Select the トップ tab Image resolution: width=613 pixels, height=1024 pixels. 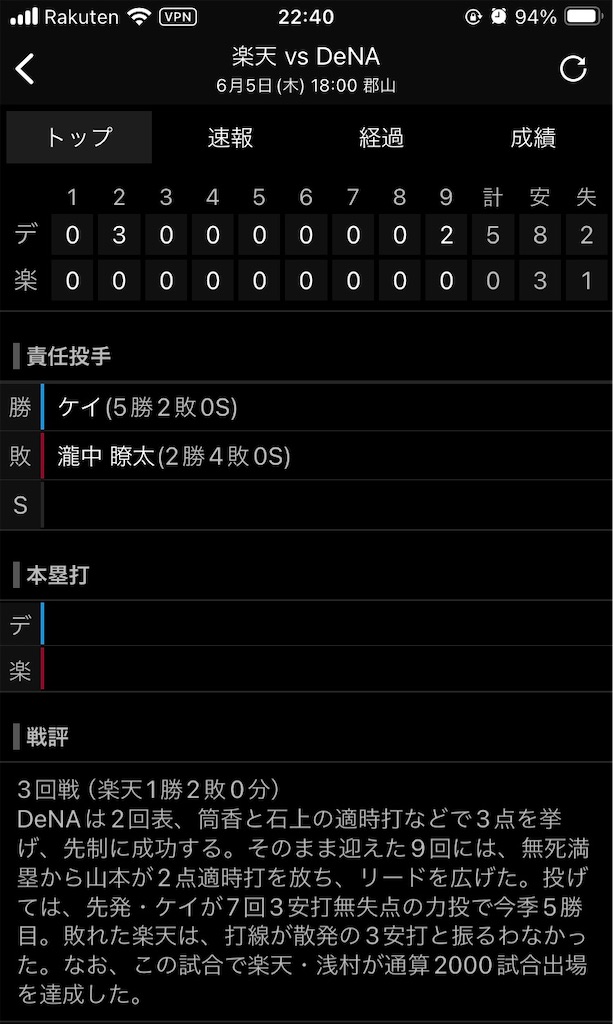pyautogui.click(x=79, y=137)
